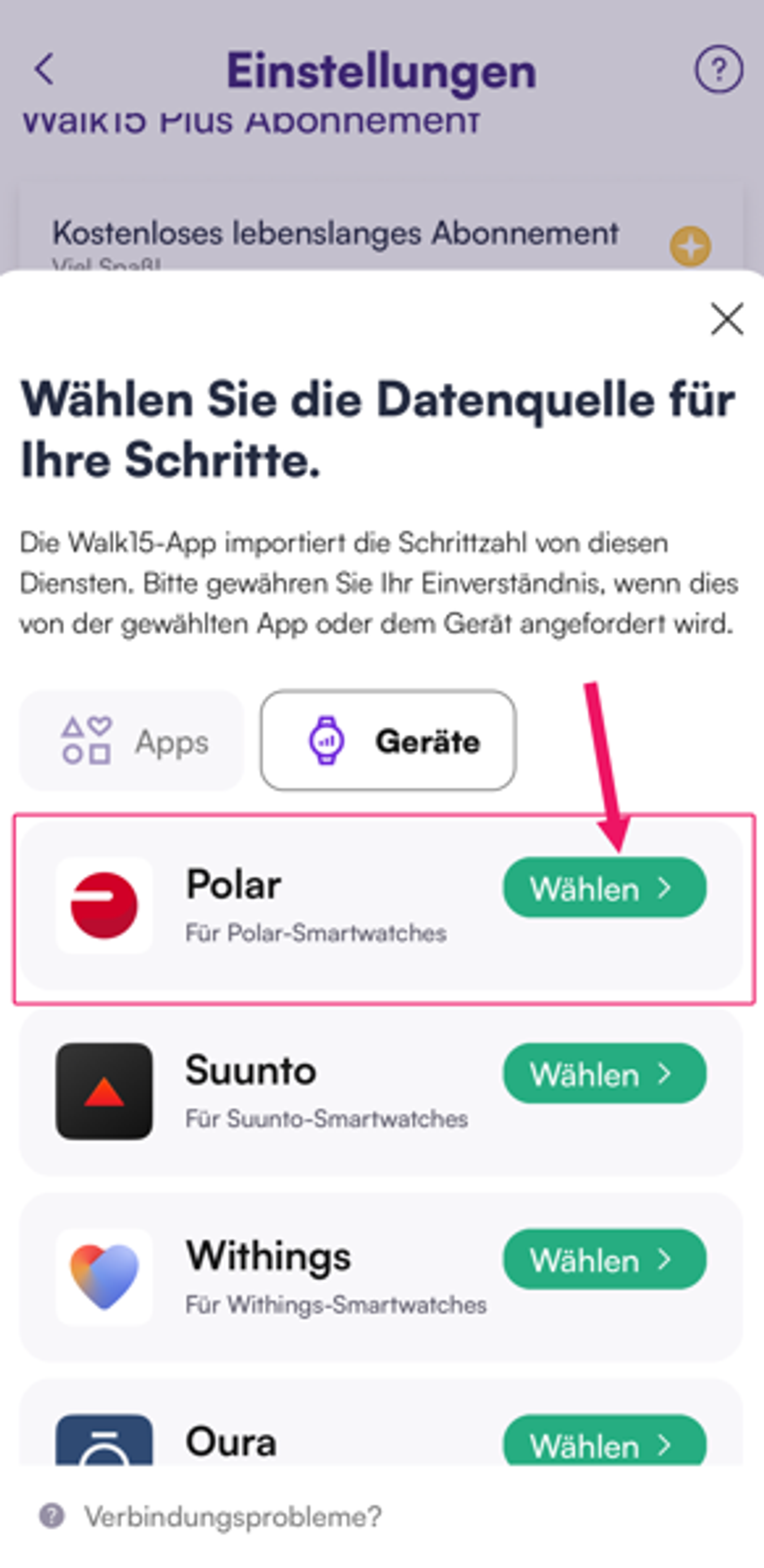
Task: Tap Wählen next to Suunto
Action: [x=604, y=1074]
